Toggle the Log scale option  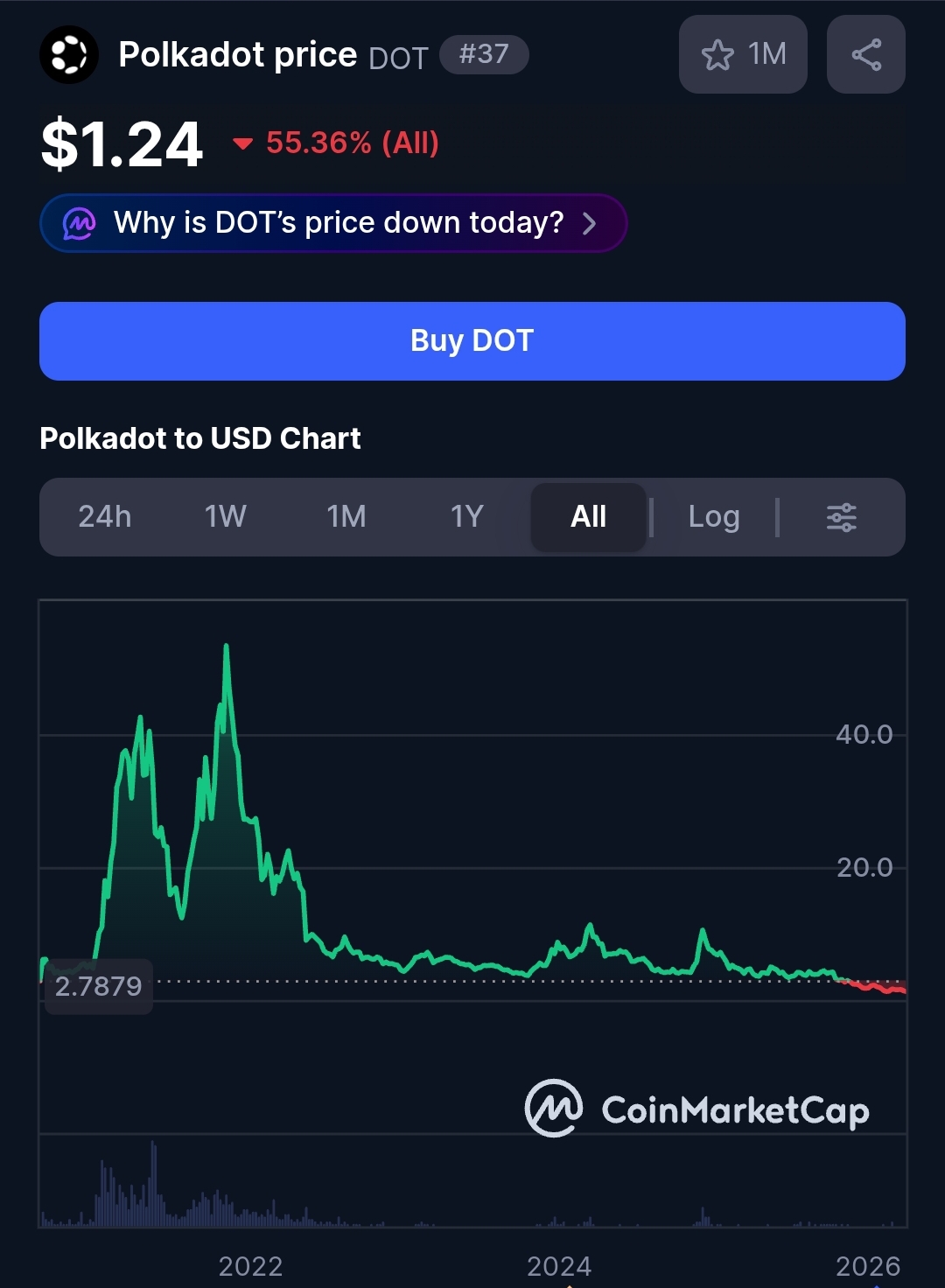tap(714, 517)
